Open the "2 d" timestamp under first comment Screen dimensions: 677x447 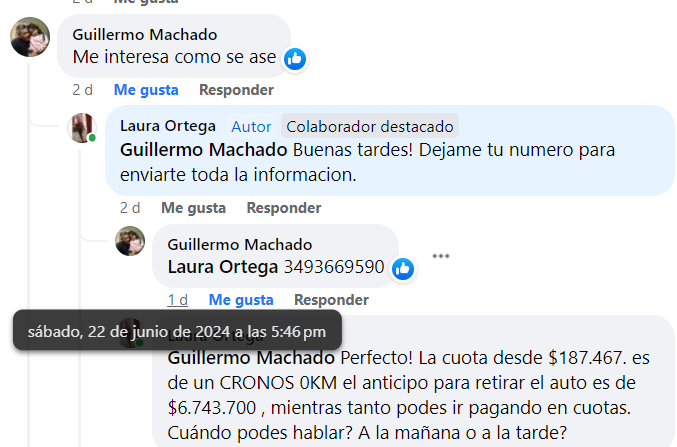(x=82, y=90)
